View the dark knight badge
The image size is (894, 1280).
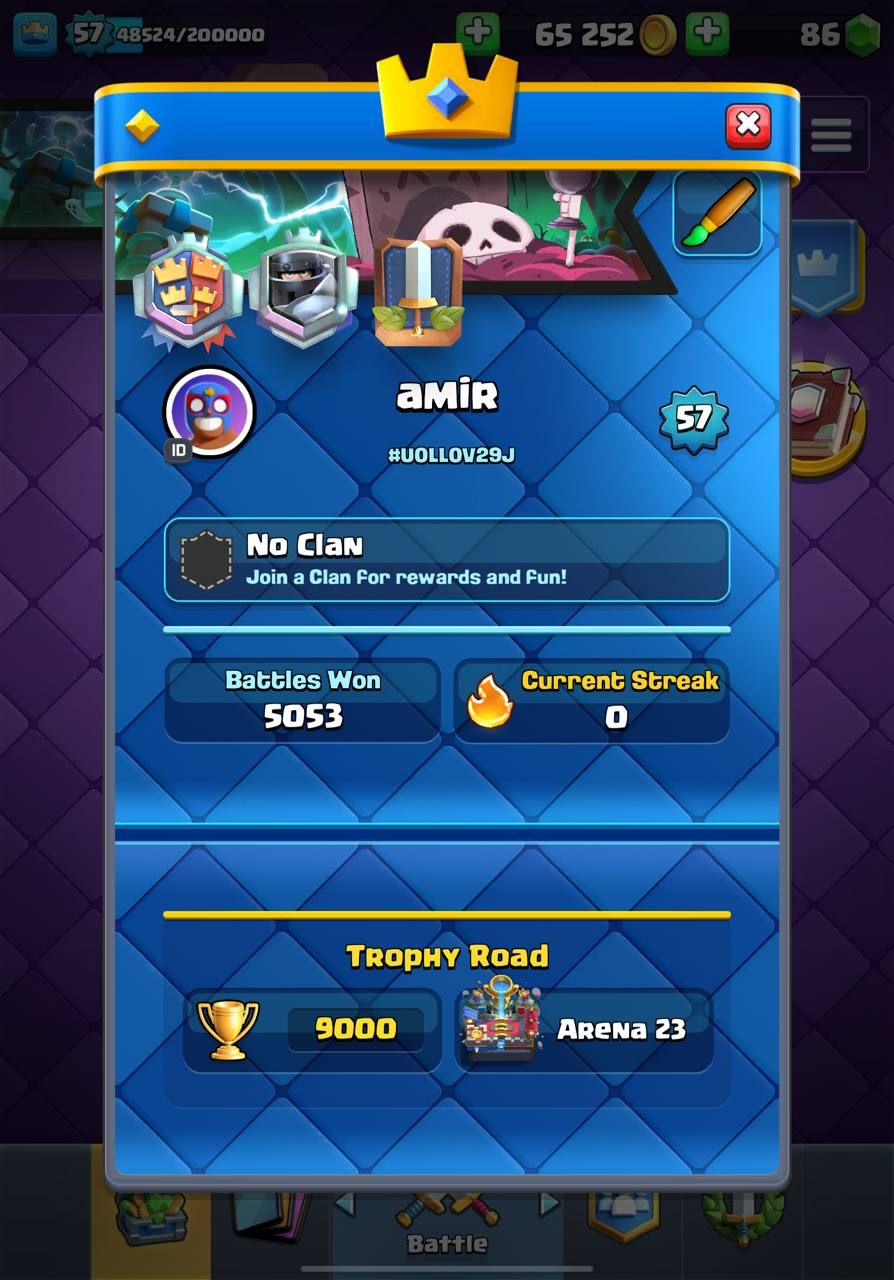pos(303,288)
